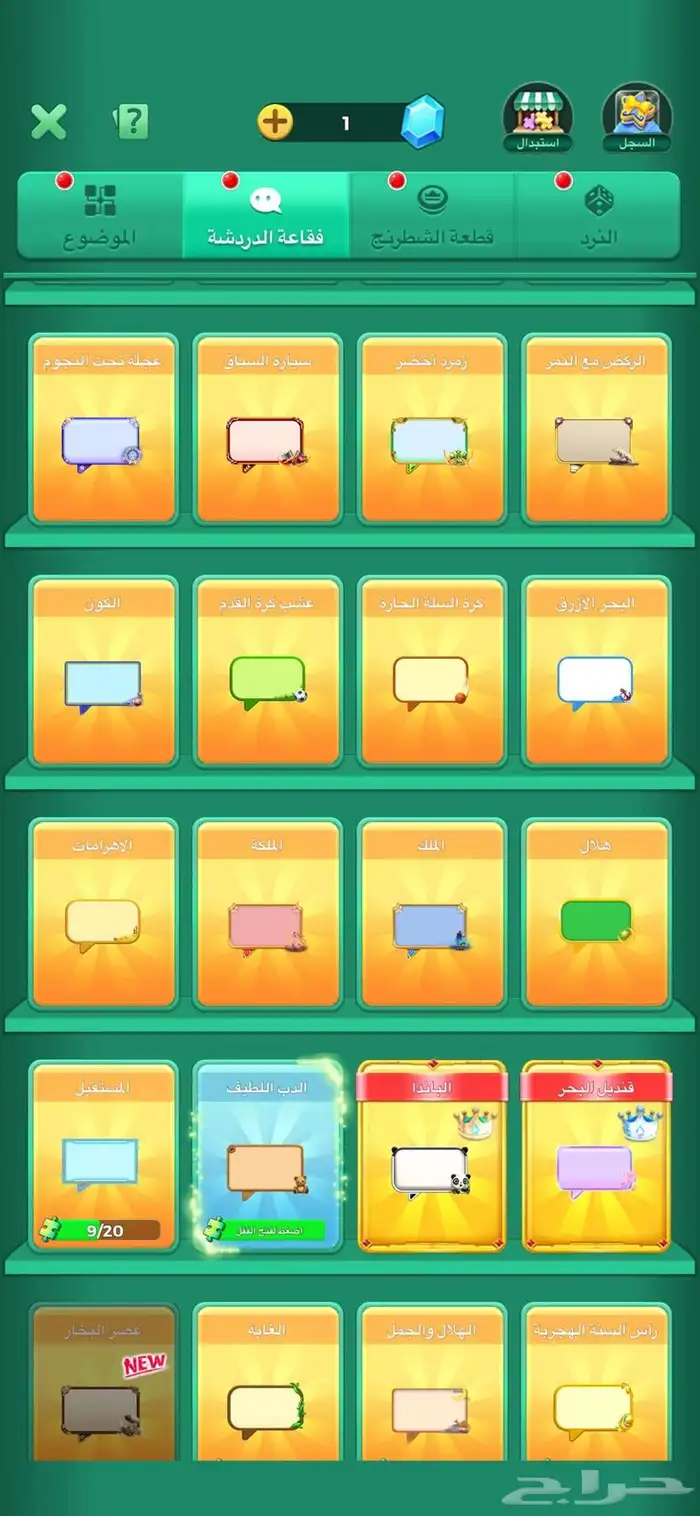
Task: Choose the الكون chat bubble
Action: [x=103, y=671]
